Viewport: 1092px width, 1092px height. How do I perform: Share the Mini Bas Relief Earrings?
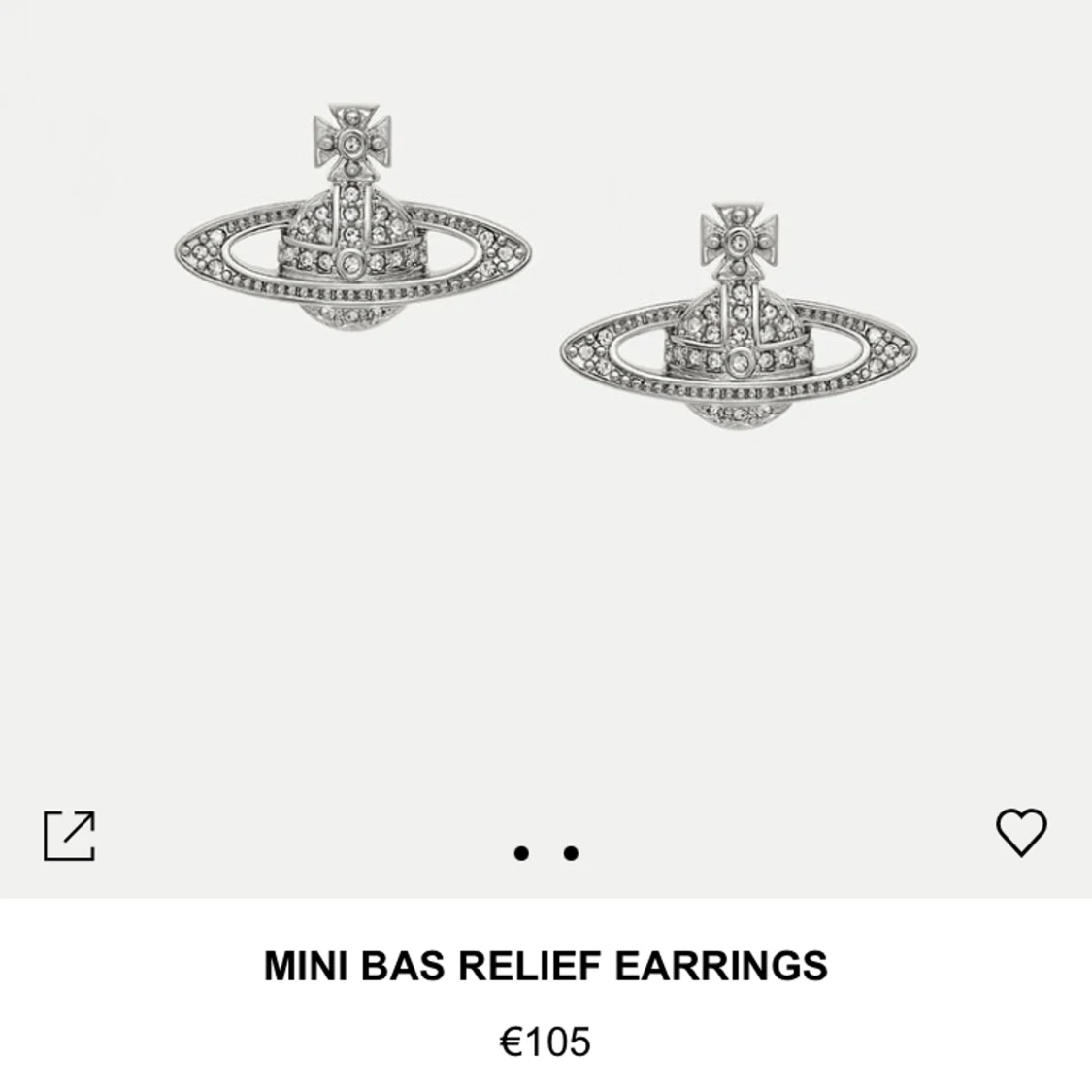point(69,835)
